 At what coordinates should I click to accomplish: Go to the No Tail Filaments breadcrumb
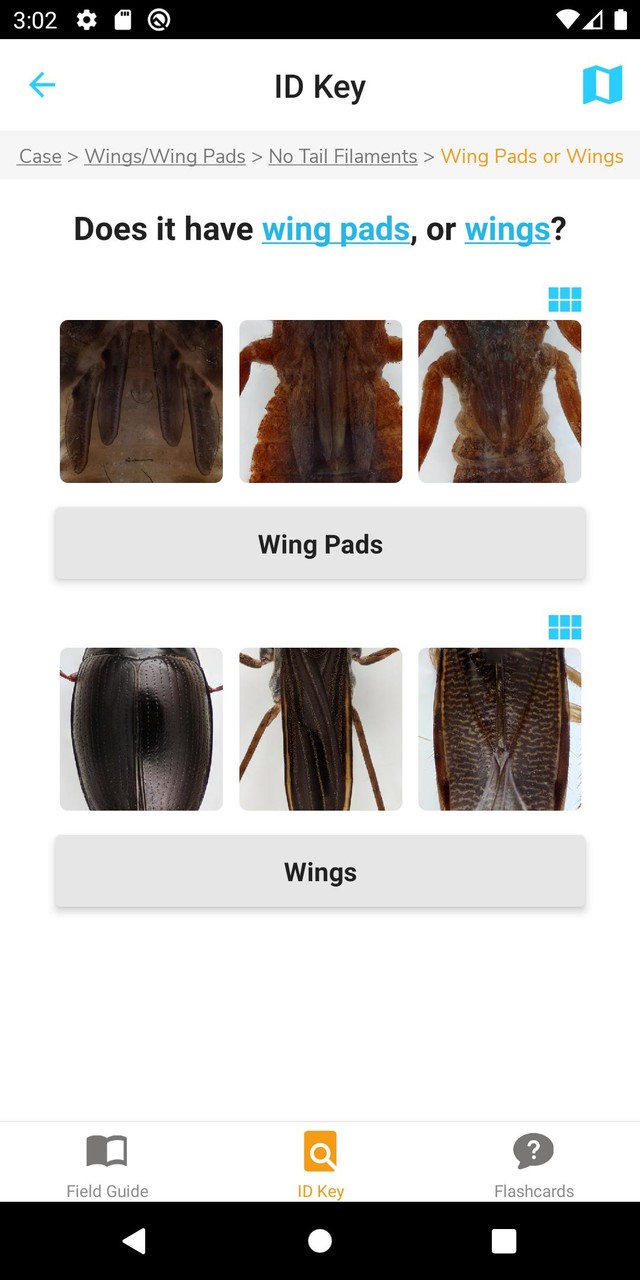point(343,156)
